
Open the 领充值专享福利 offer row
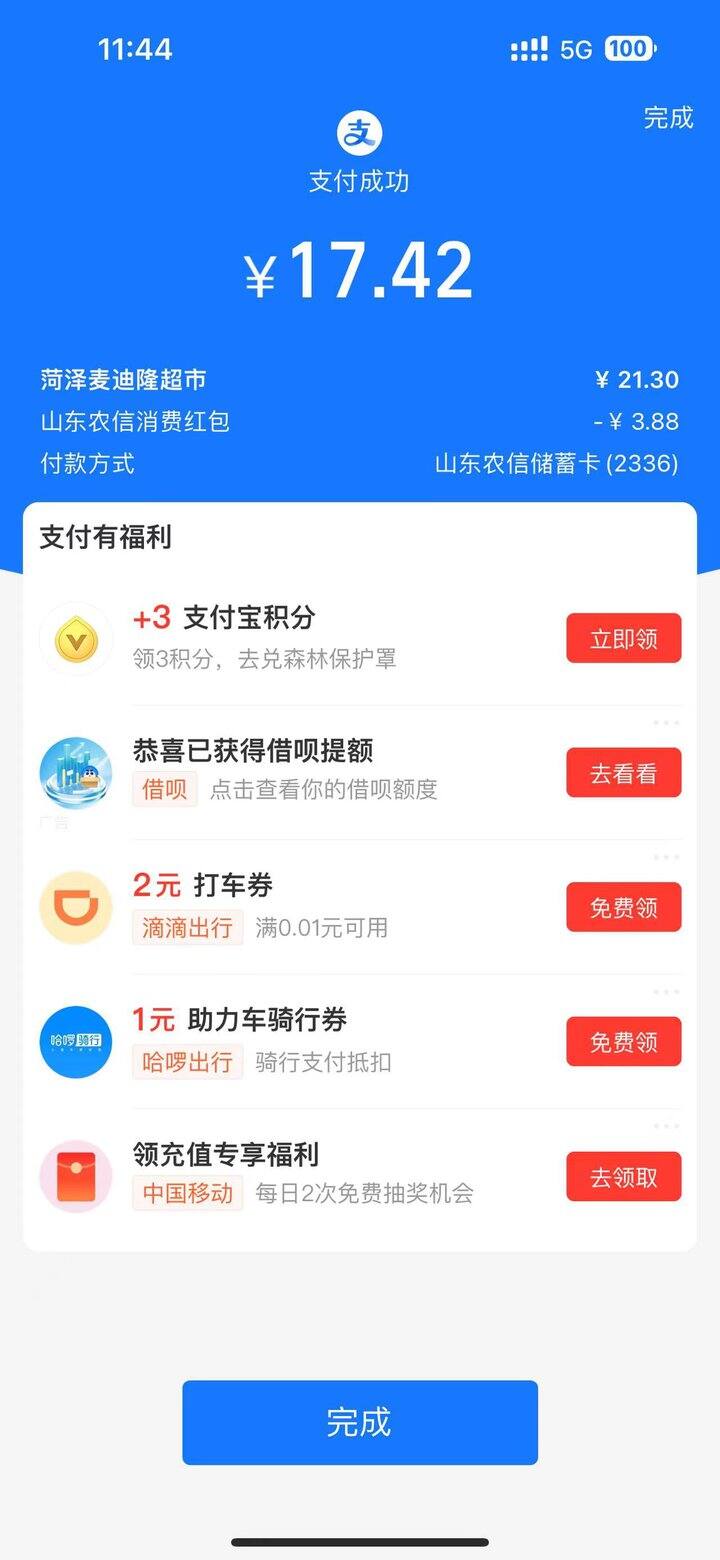click(360, 1177)
